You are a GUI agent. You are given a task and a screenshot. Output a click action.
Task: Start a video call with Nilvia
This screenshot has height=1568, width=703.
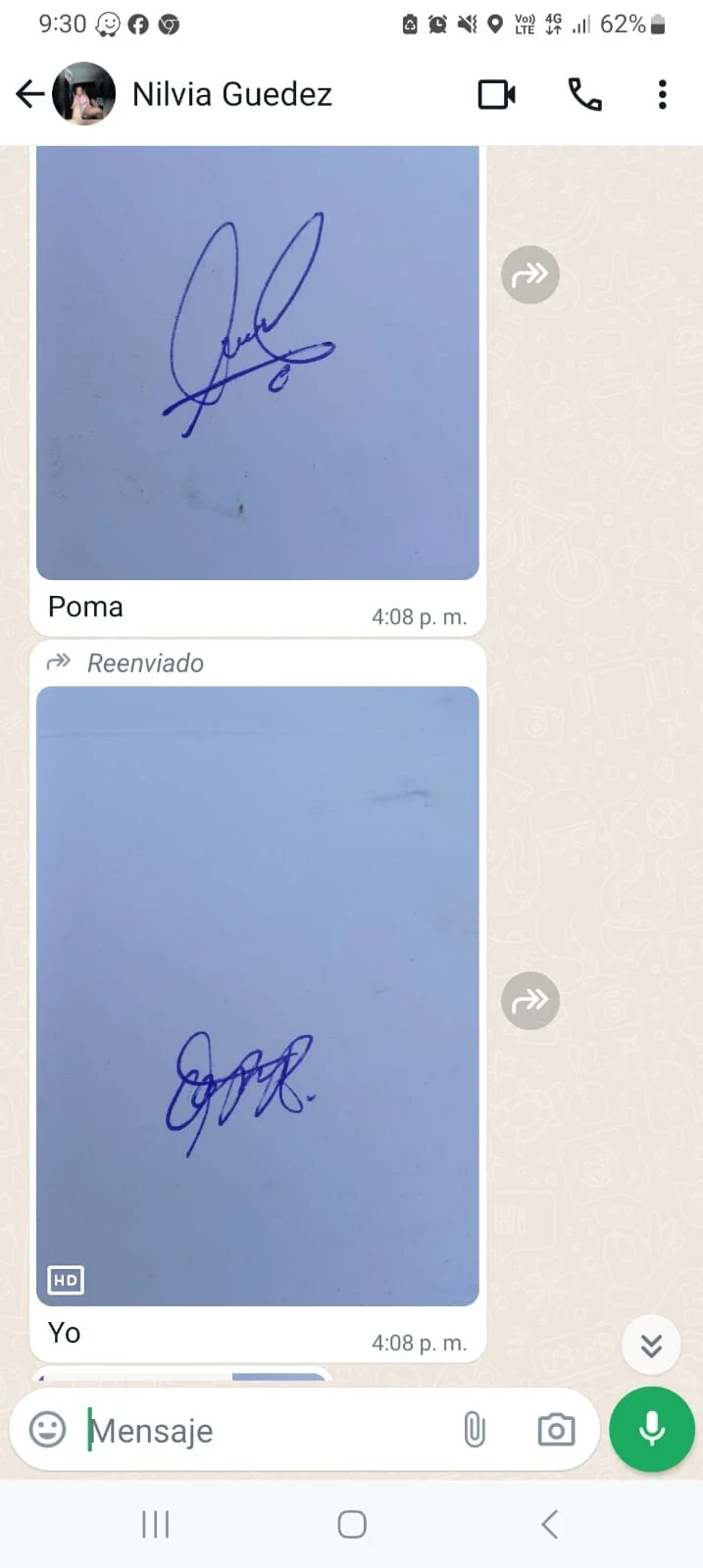point(497,95)
